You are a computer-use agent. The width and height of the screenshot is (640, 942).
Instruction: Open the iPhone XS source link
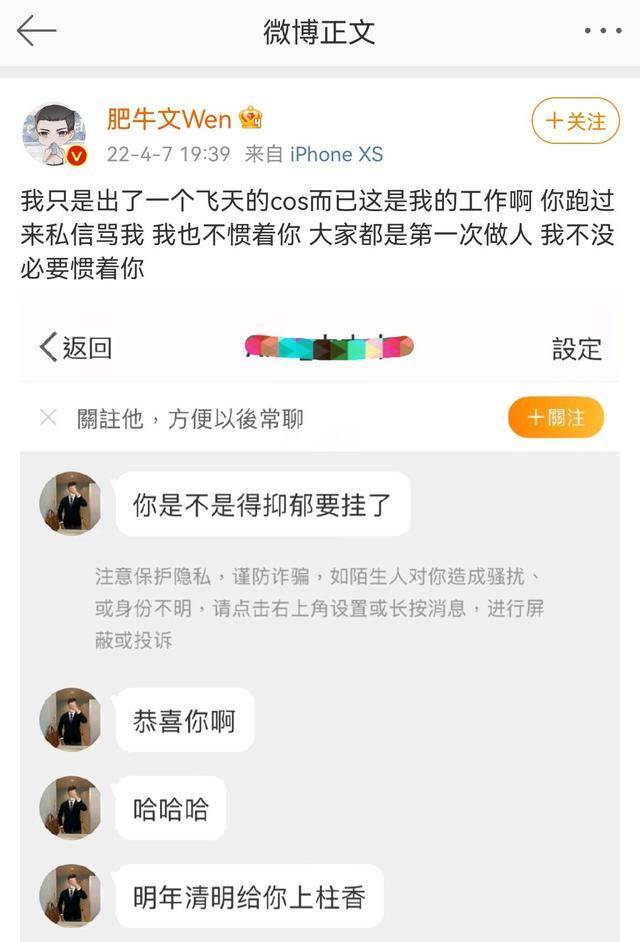tap(336, 154)
